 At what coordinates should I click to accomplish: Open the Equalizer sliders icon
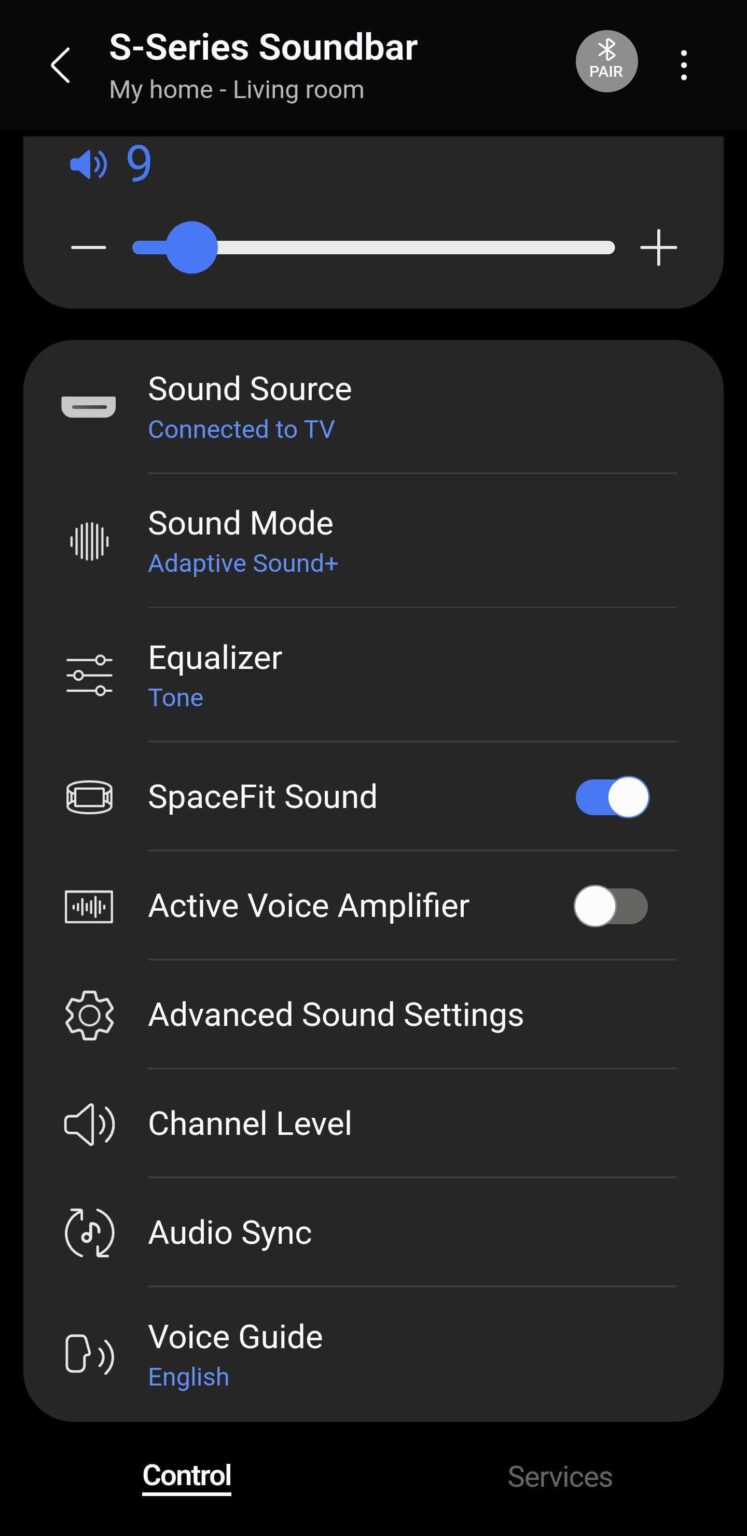(x=88, y=674)
